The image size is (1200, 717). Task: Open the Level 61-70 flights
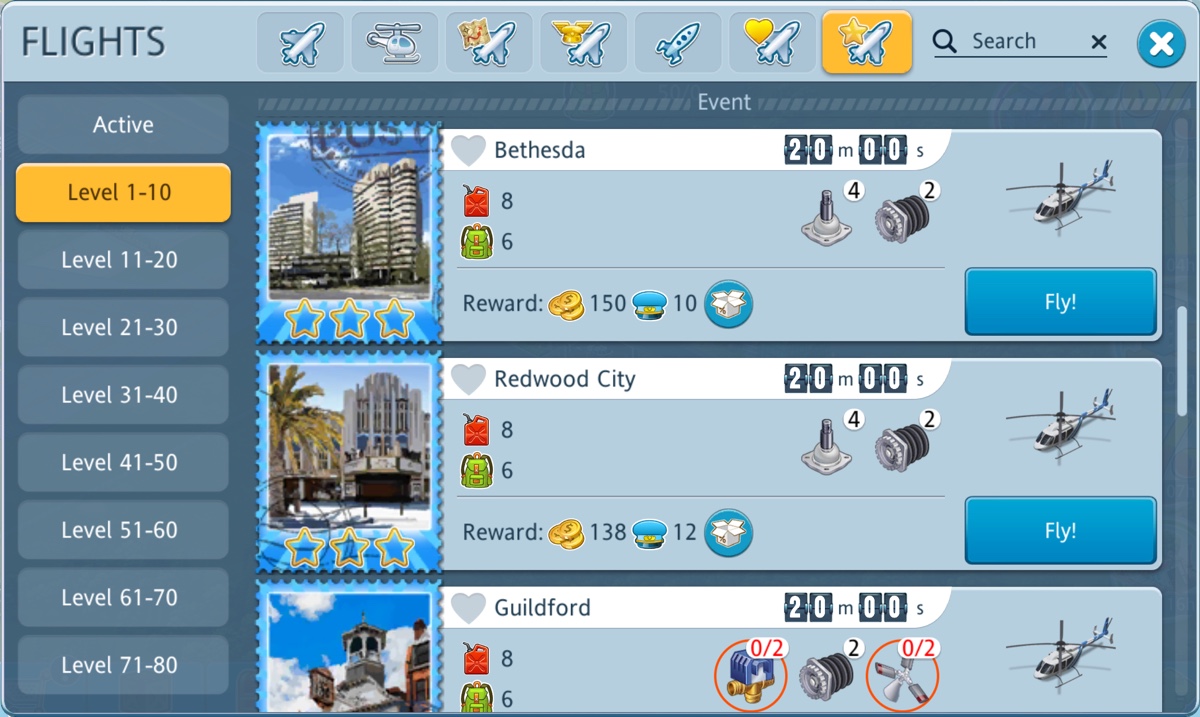pyautogui.click(x=120, y=597)
